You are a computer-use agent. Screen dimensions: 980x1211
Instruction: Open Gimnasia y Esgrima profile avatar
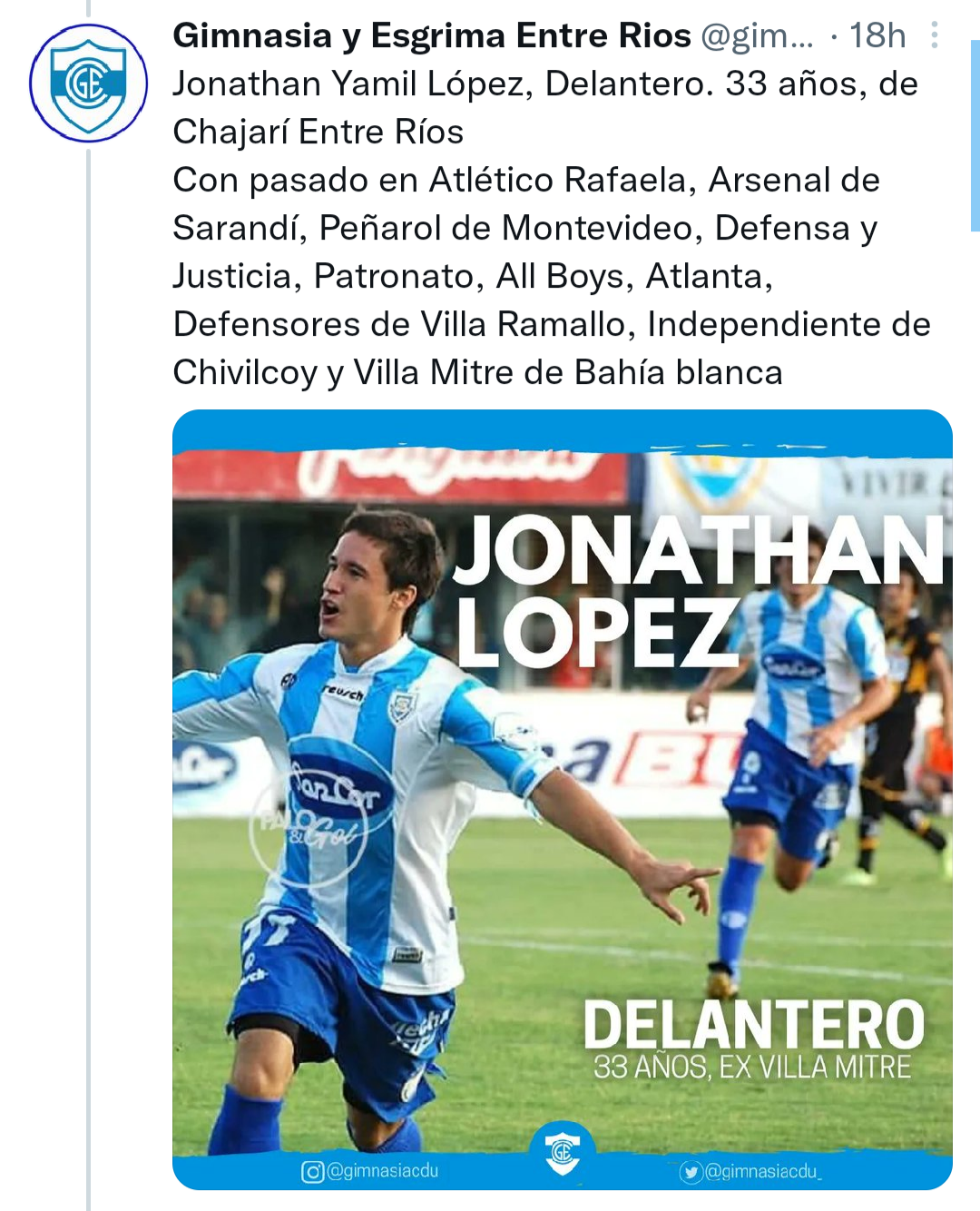click(x=88, y=83)
